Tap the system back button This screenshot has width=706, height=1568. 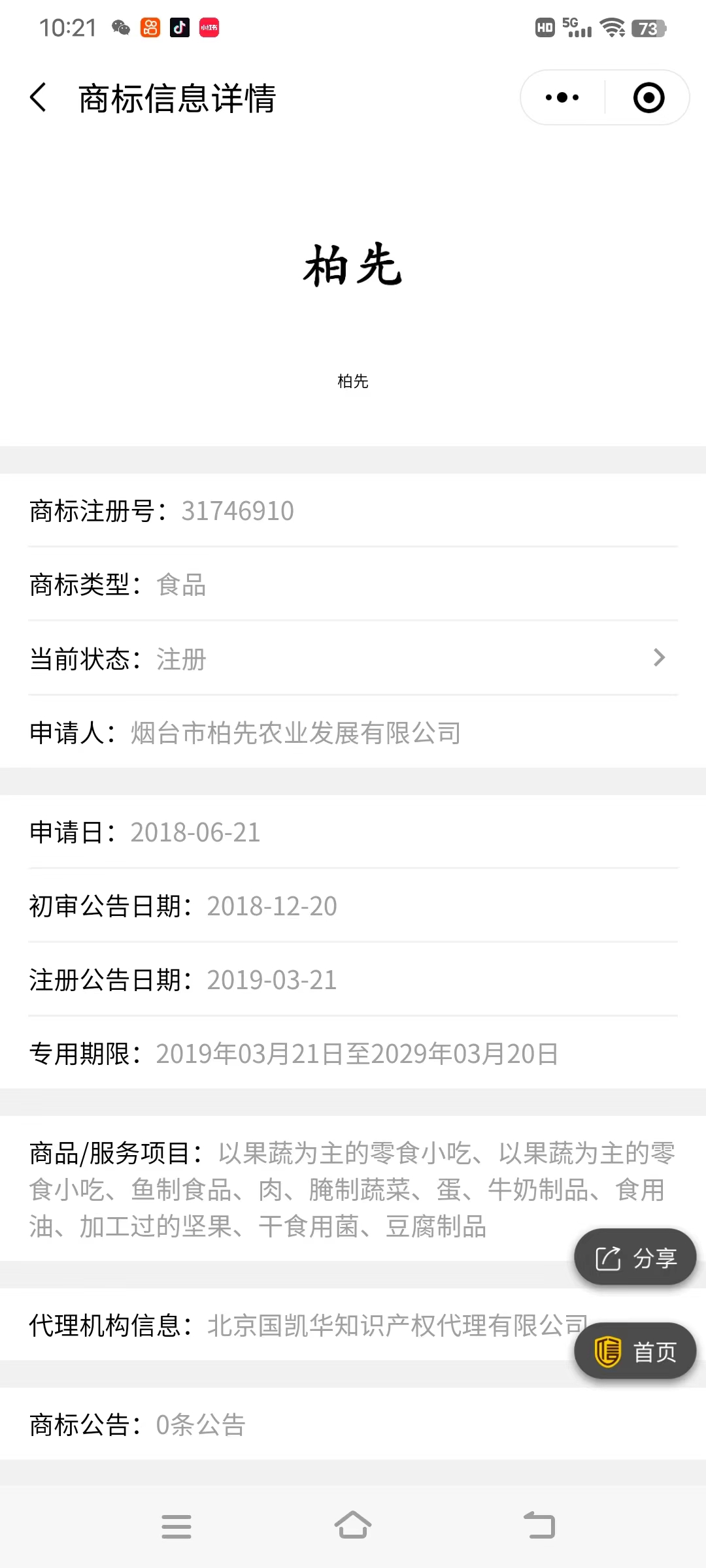pos(539,1526)
